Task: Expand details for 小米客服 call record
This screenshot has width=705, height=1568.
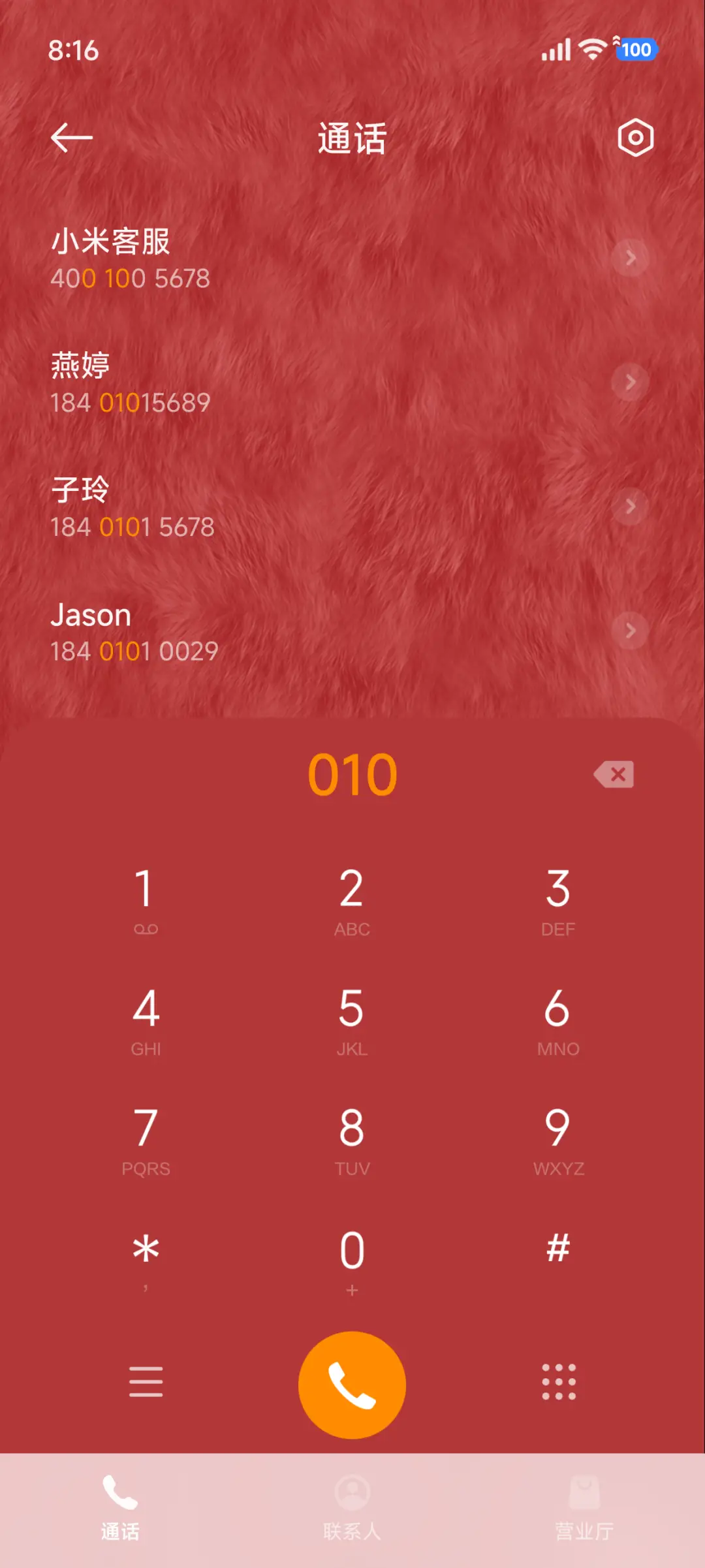Action: pyautogui.click(x=629, y=257)
